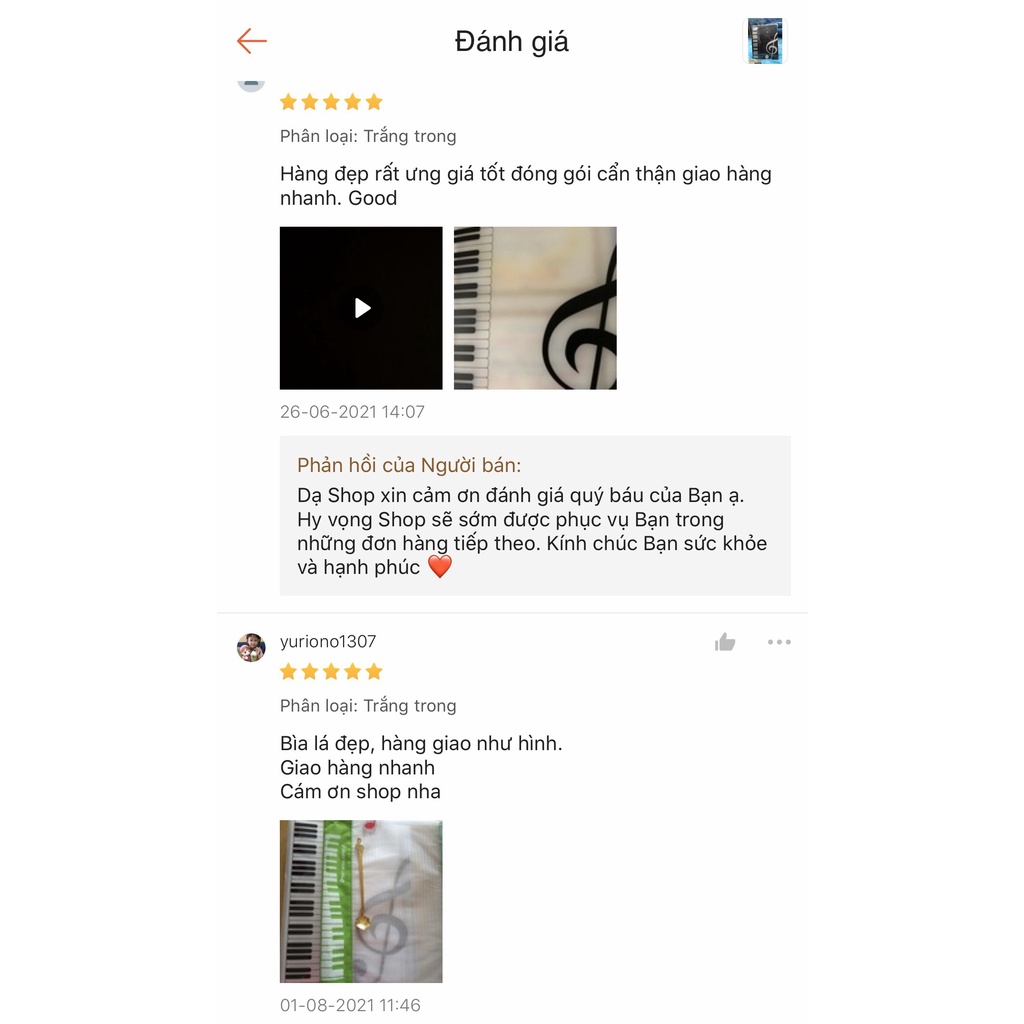Image resolution: width=1024 pixels, height=1024 pixels.
Task: Open the product thumbnail in the header
Action: click(767, 41)
